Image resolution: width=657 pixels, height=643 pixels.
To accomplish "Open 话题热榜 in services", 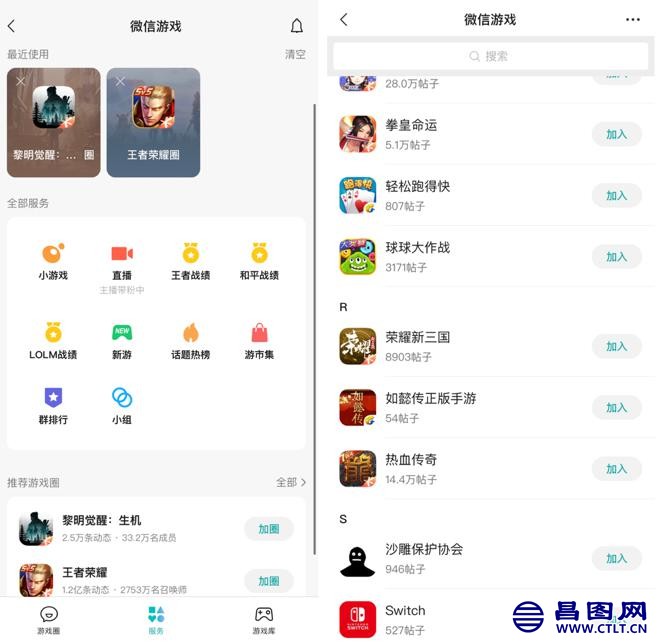I will [x=190, y=341].
